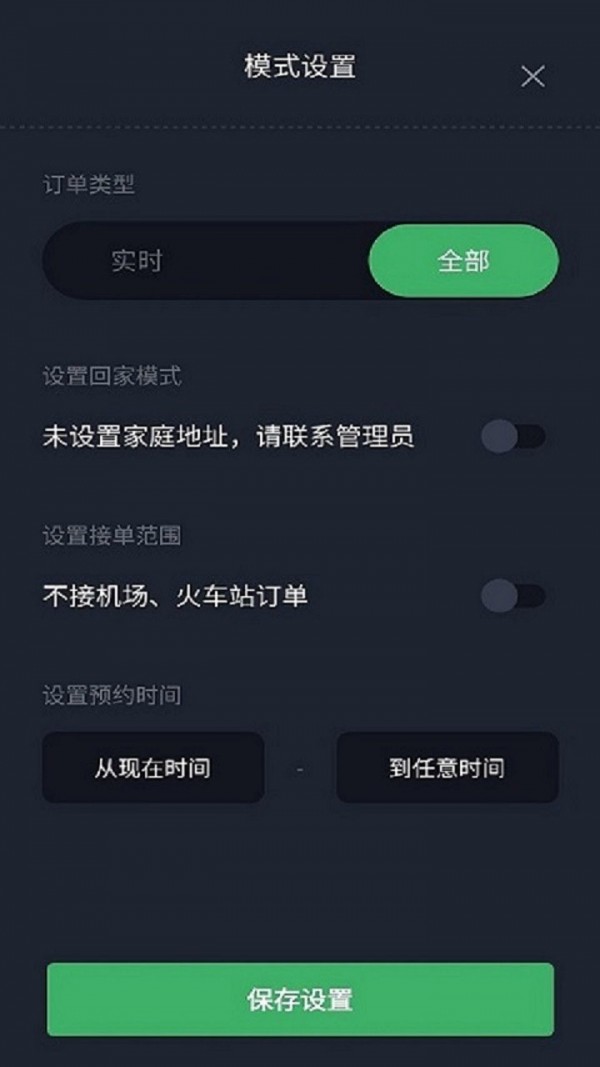Toggle the 设置回家模式 switch
600x1067 pixels.
[x=513, y=436]
